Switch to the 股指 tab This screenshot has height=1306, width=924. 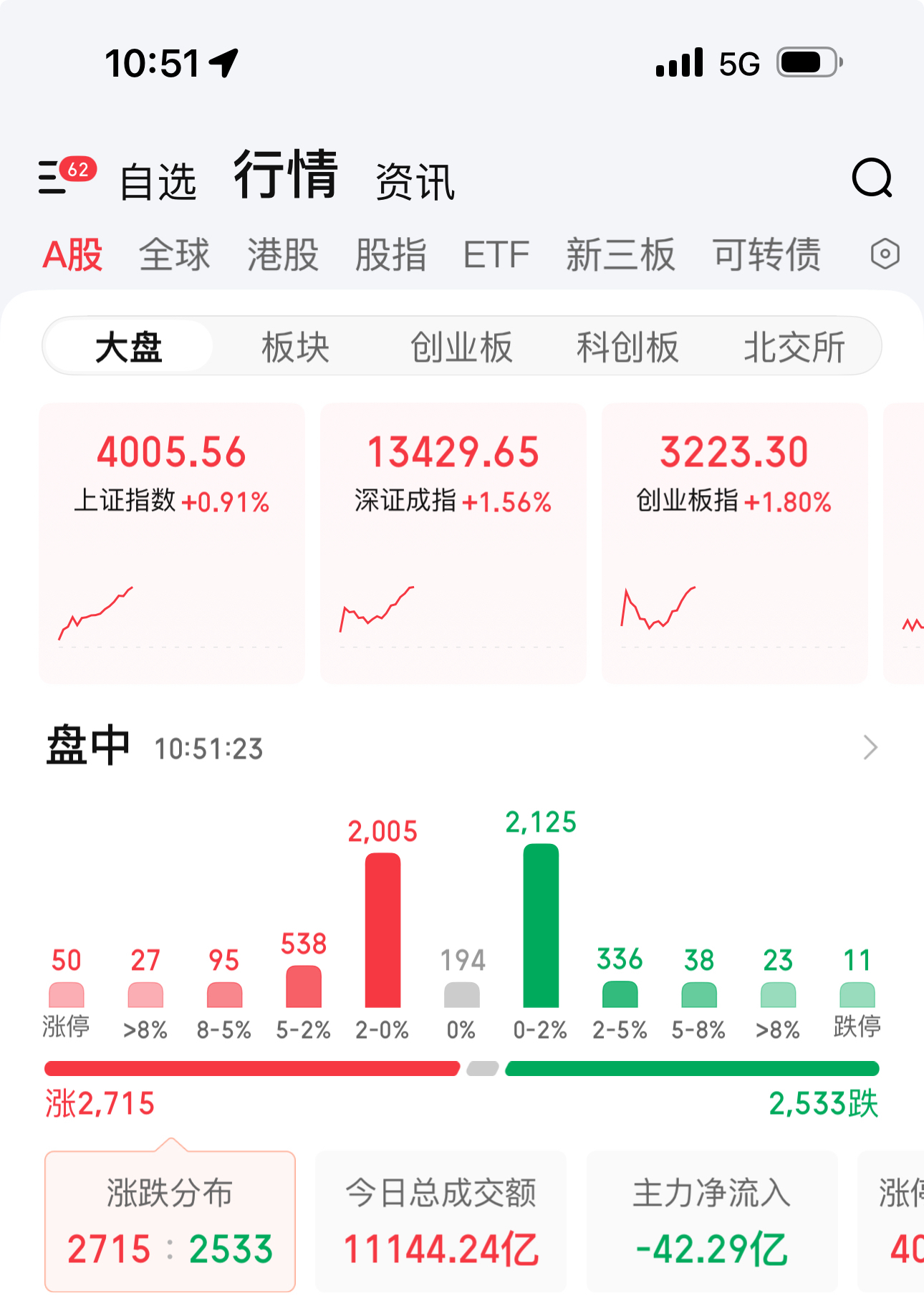click(391, 255)
